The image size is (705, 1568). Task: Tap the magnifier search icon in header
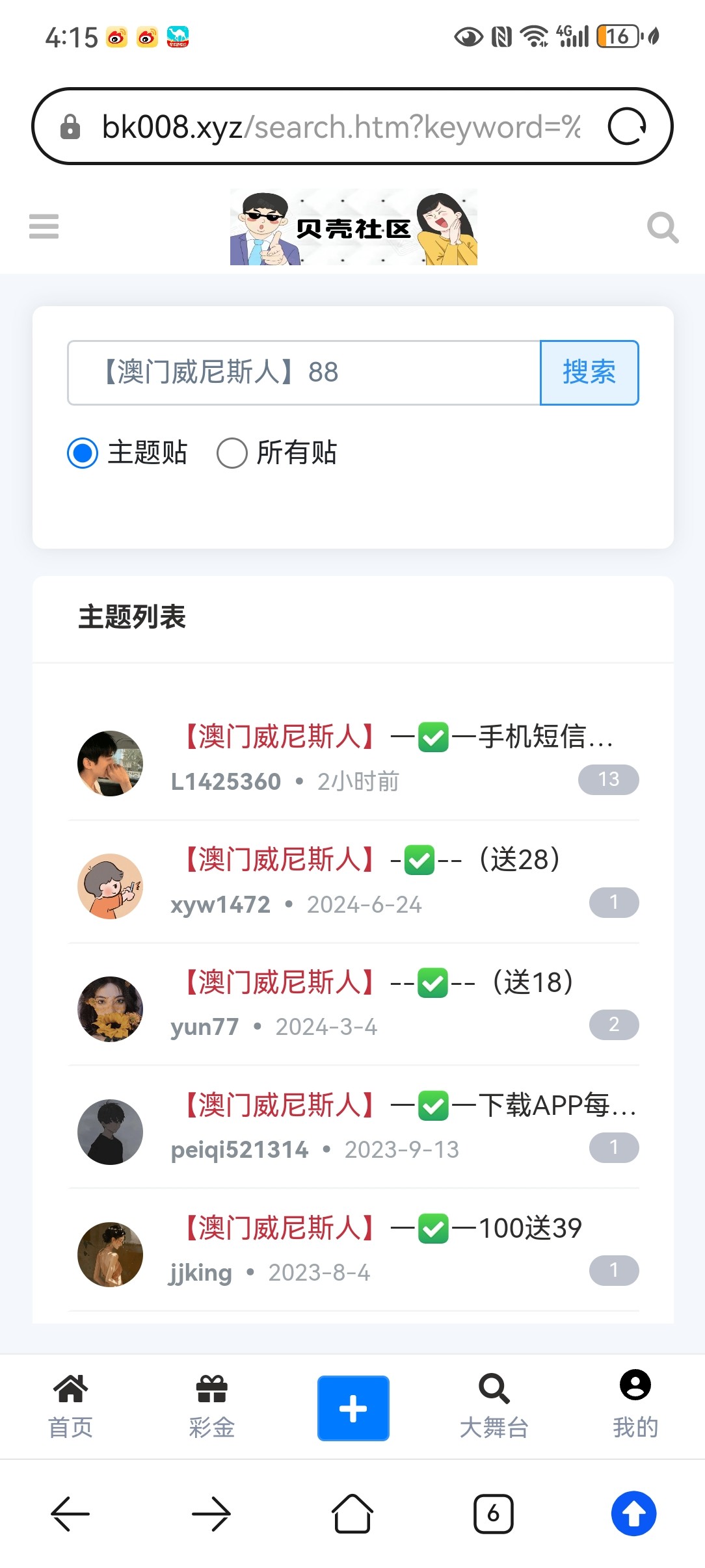(x=662, y=228)
